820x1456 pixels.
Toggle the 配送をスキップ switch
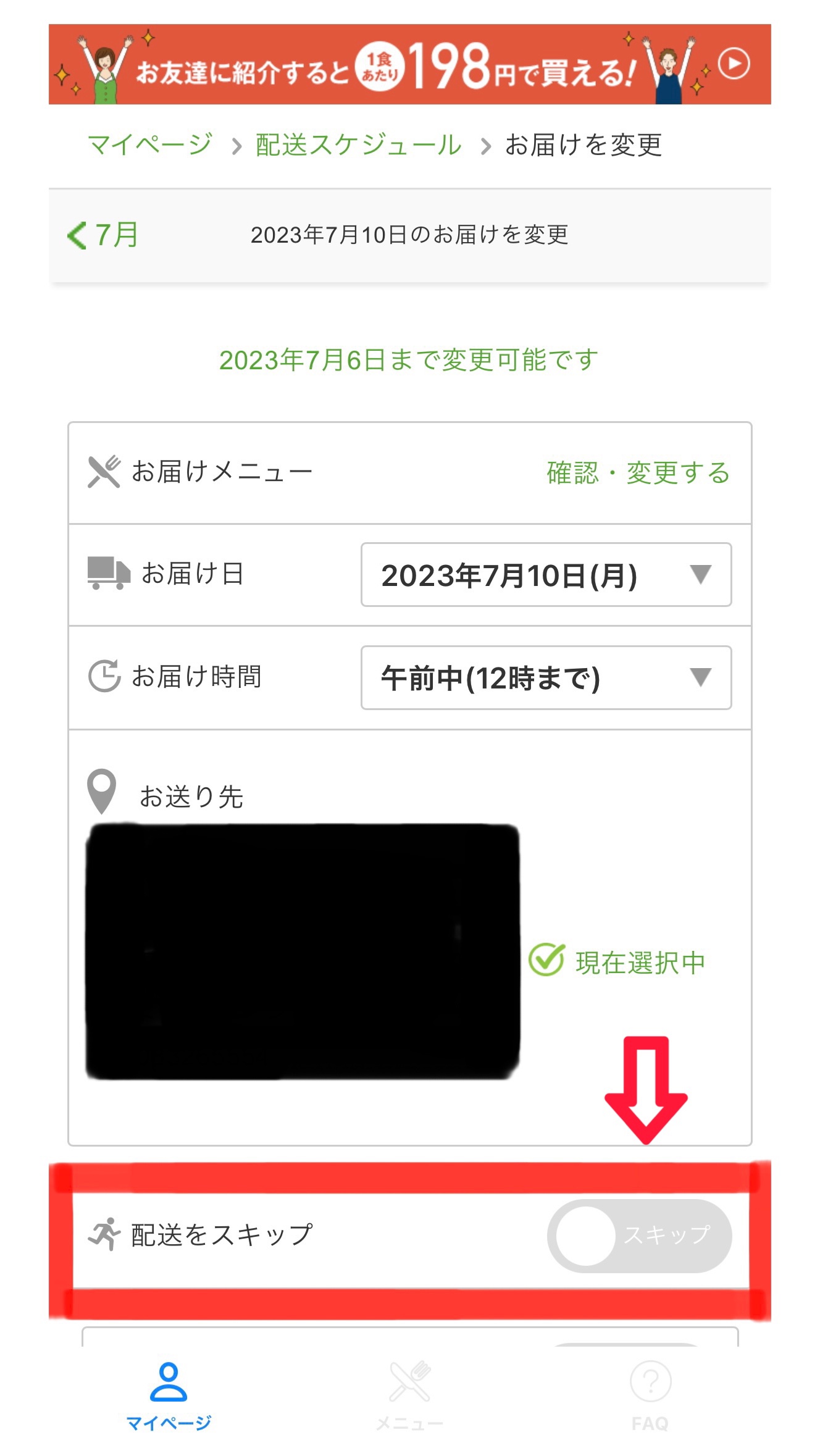(639, 1236)
